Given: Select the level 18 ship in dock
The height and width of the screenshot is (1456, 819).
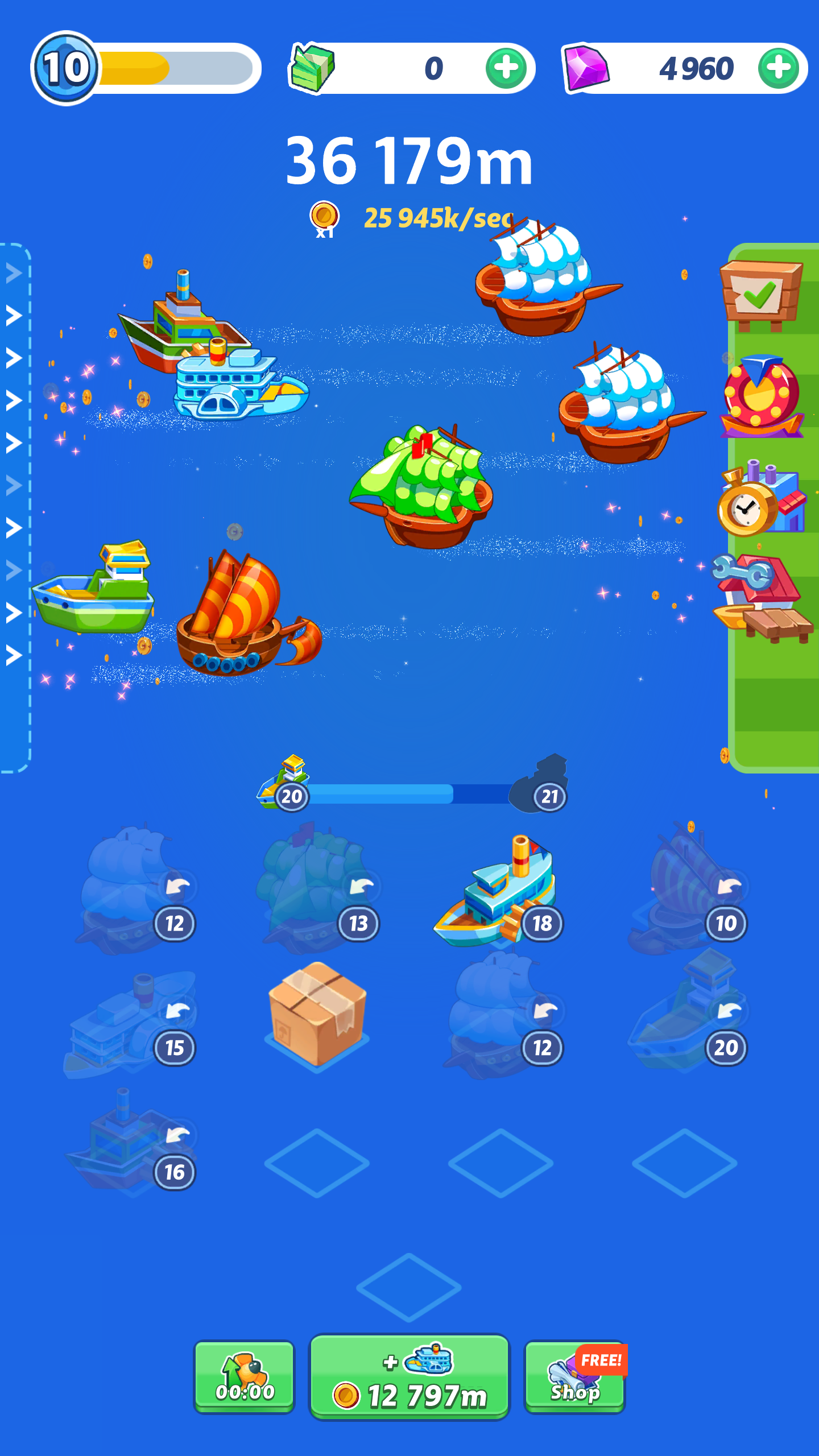Looking at the screenshot, I should (495, 893).
